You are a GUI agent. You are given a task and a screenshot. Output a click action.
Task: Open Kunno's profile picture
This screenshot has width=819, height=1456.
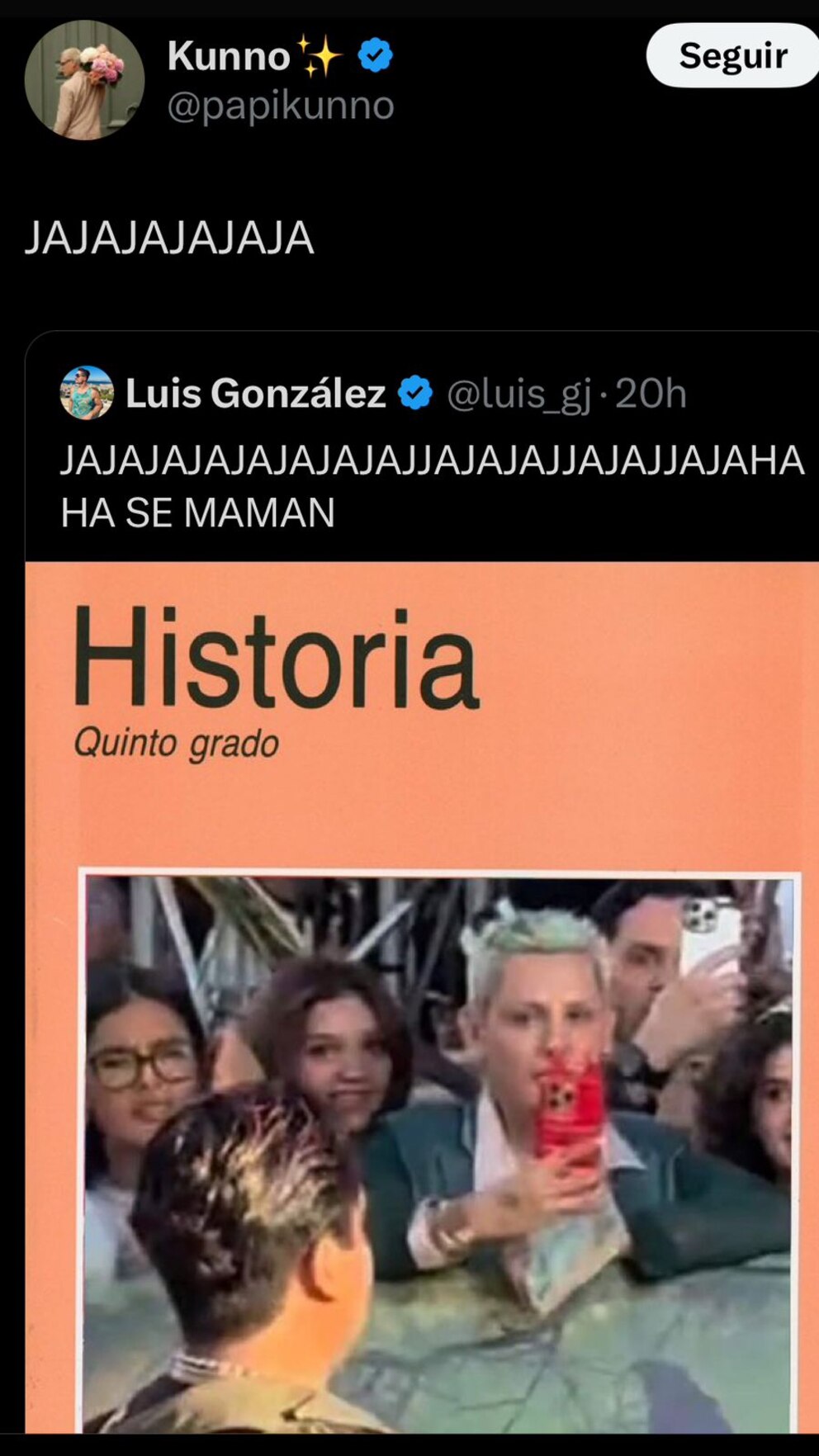tap(84, 80)
